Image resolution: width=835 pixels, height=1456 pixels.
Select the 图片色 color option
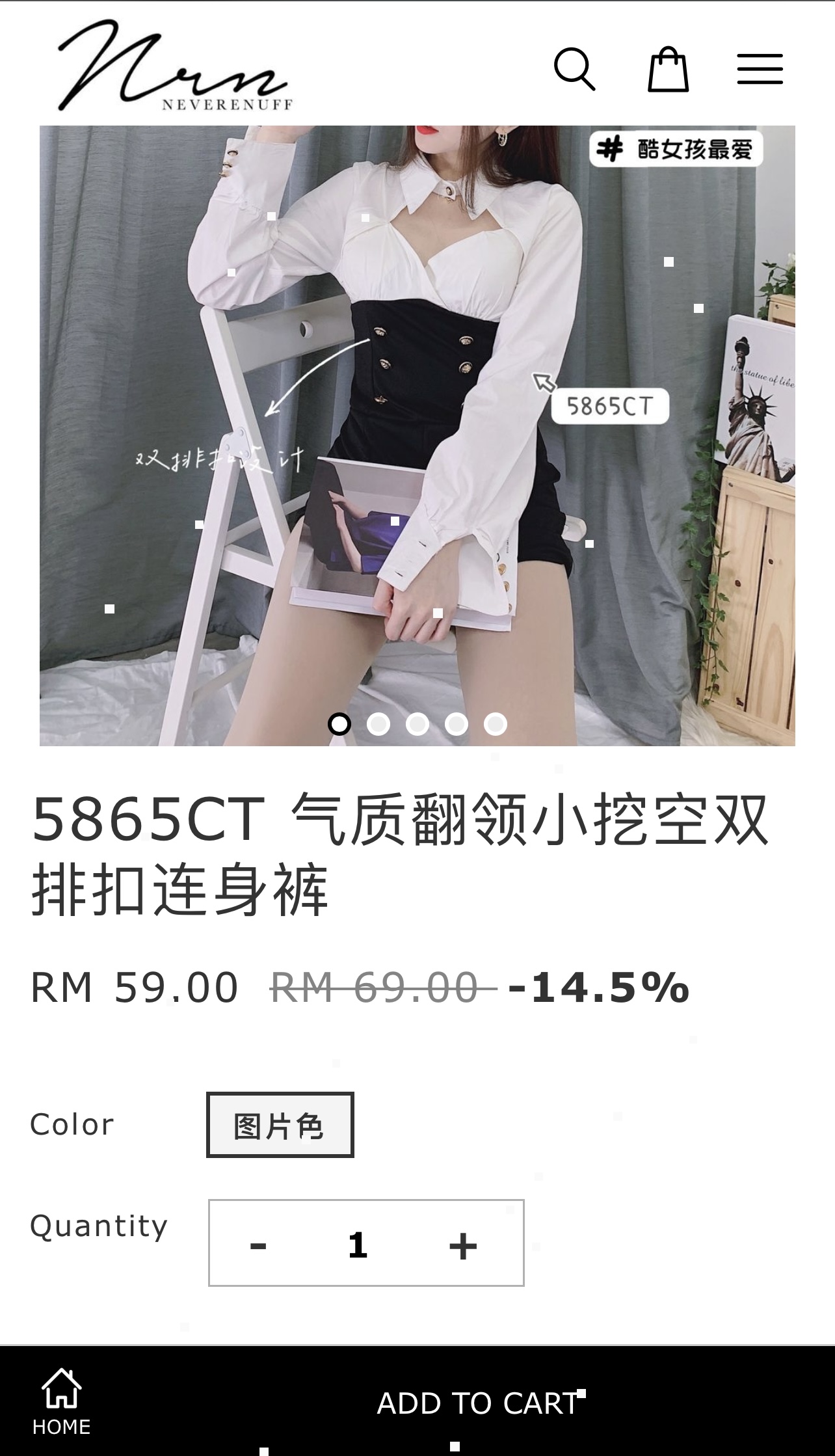point(280,1125)
